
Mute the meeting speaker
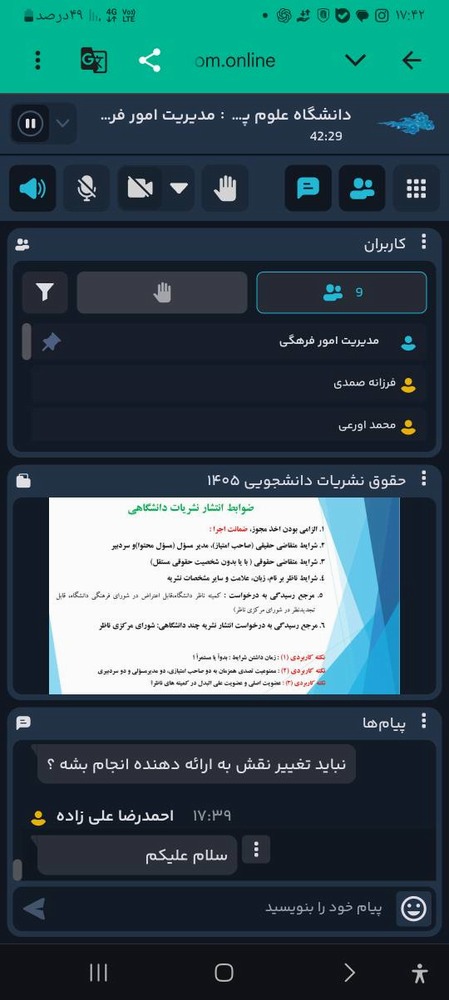(x=33, y=188)
